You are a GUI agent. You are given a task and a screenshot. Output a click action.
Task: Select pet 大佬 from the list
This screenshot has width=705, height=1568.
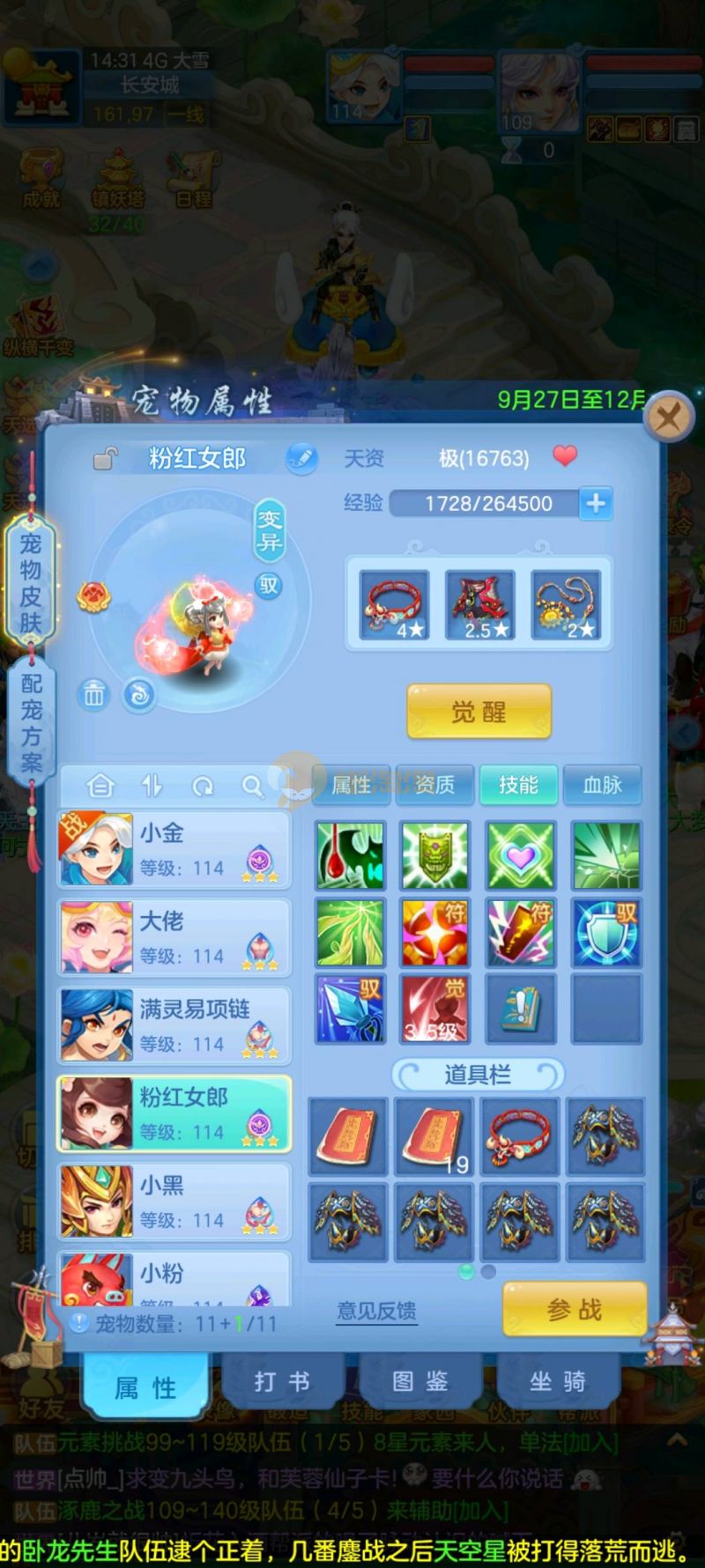pyautogui.click(x=174, y=937)
